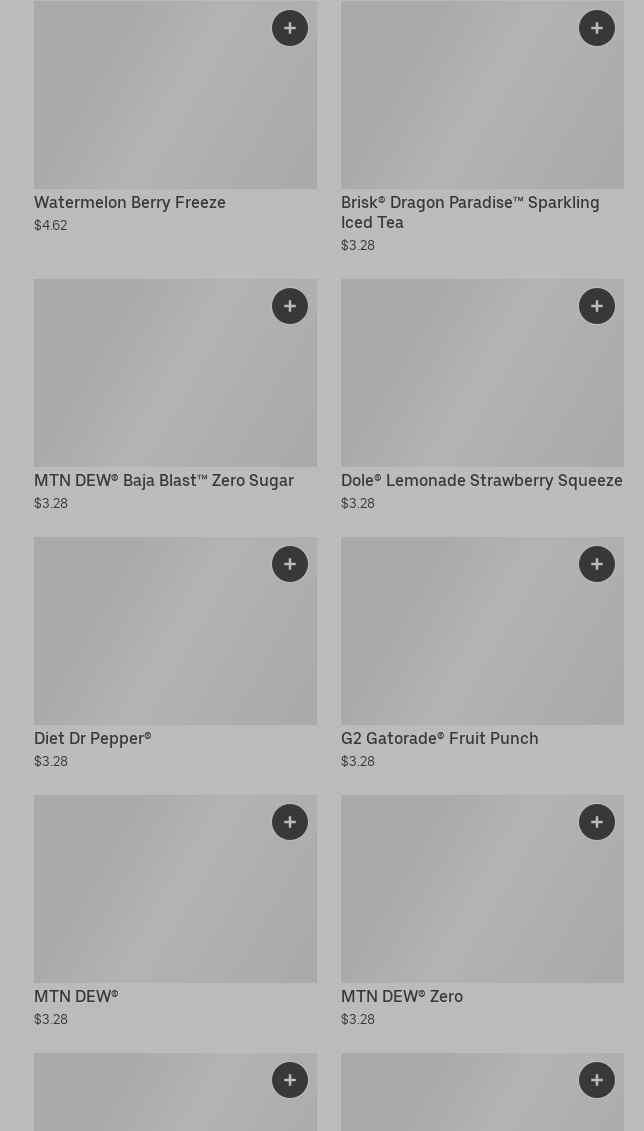644x1131 pixels.
Task: Add G2 Gatorade Fruit Punch
Action: point(597,564)
